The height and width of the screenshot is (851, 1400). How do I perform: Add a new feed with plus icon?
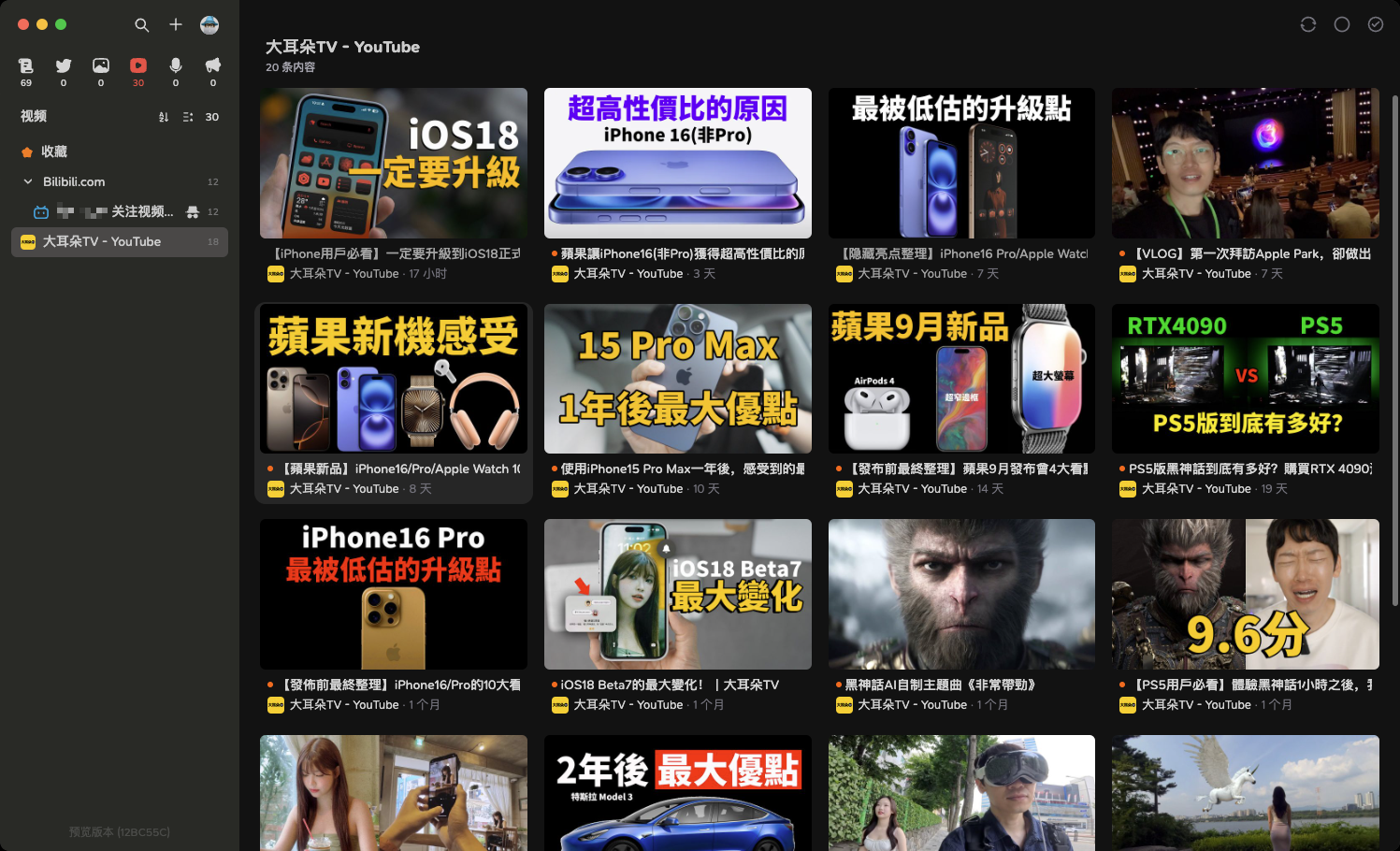pos(176,24)
